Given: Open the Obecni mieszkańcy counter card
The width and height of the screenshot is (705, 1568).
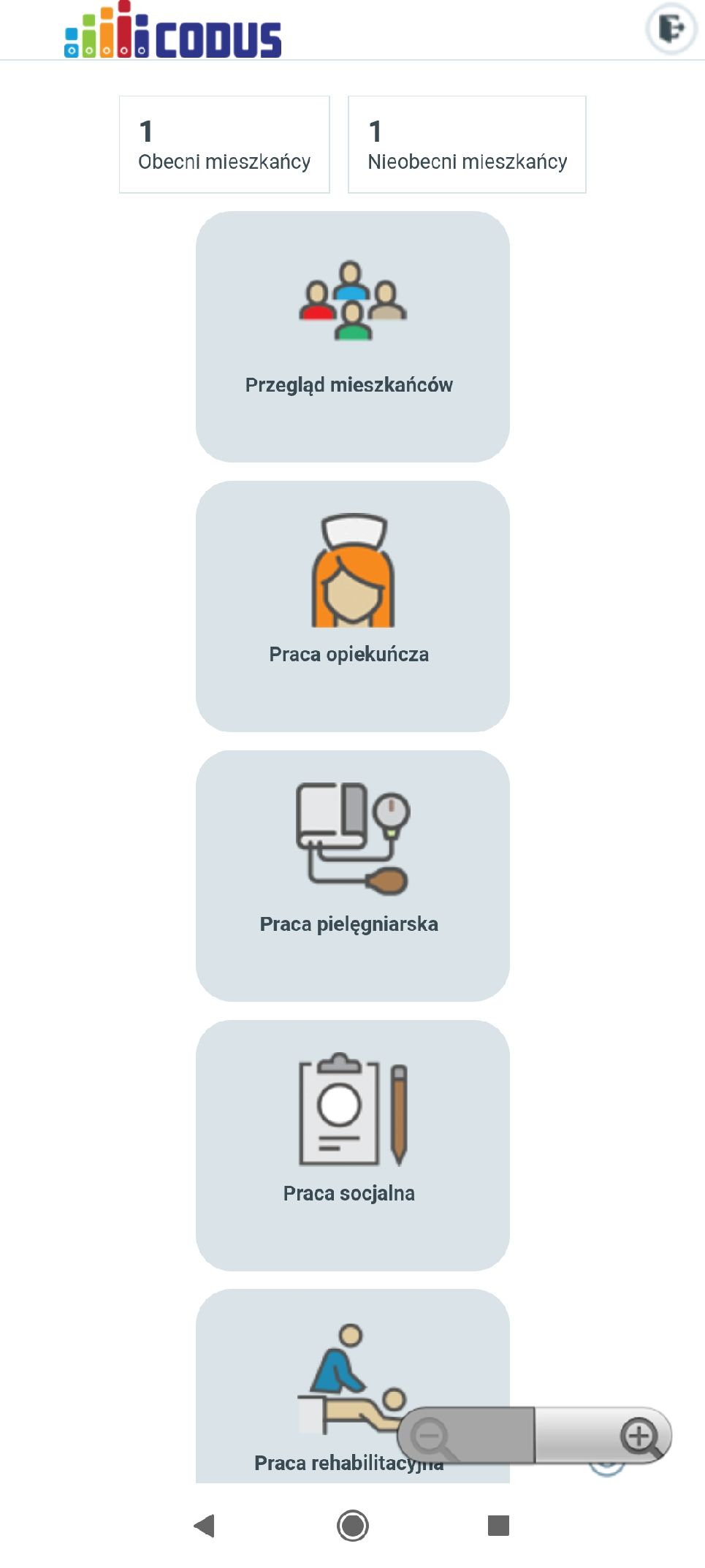Looking at the screenshot, I should [x=224, y=145].
